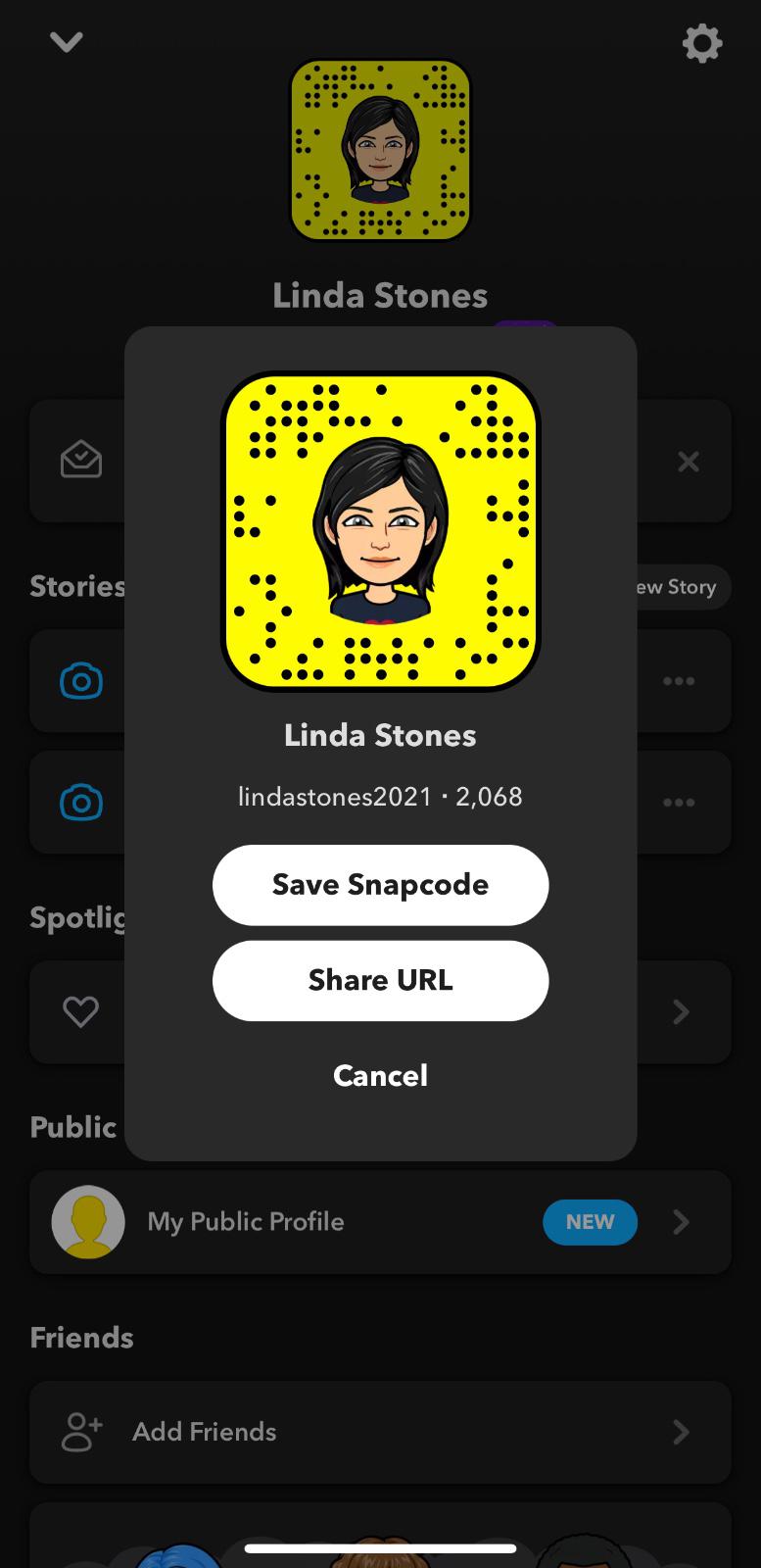Share the profile URL
761x1568 pixels.
point(380,981)
